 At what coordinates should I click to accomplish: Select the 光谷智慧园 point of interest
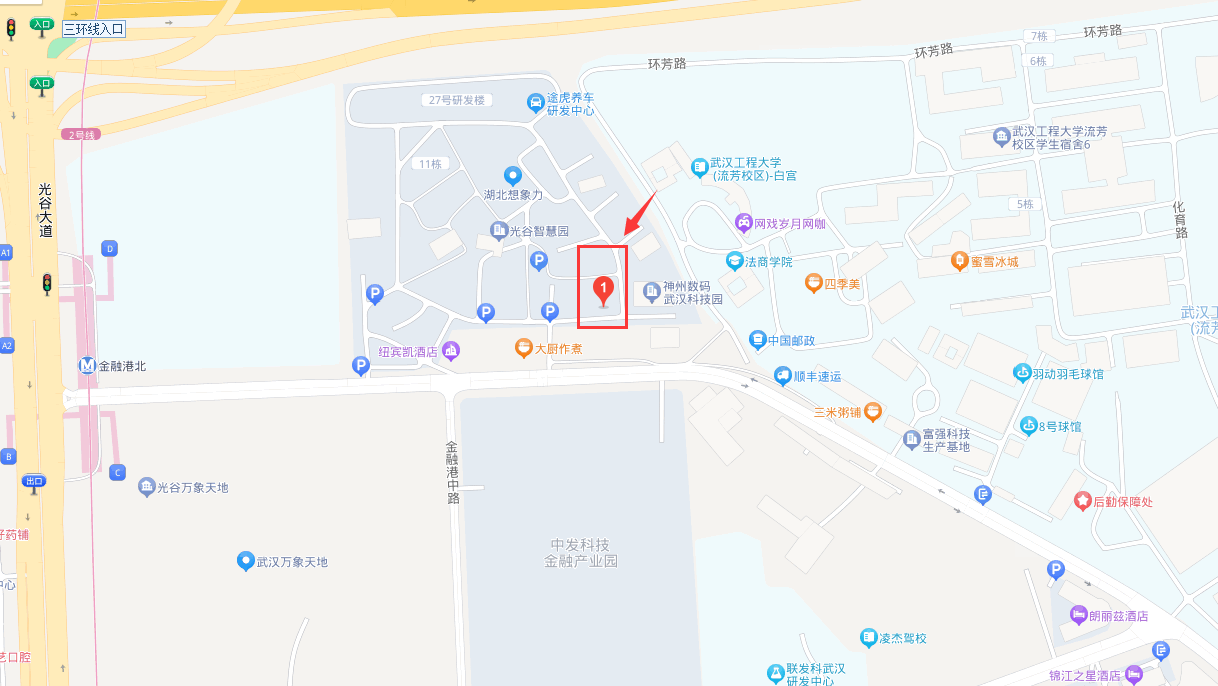tap(498, 231)
